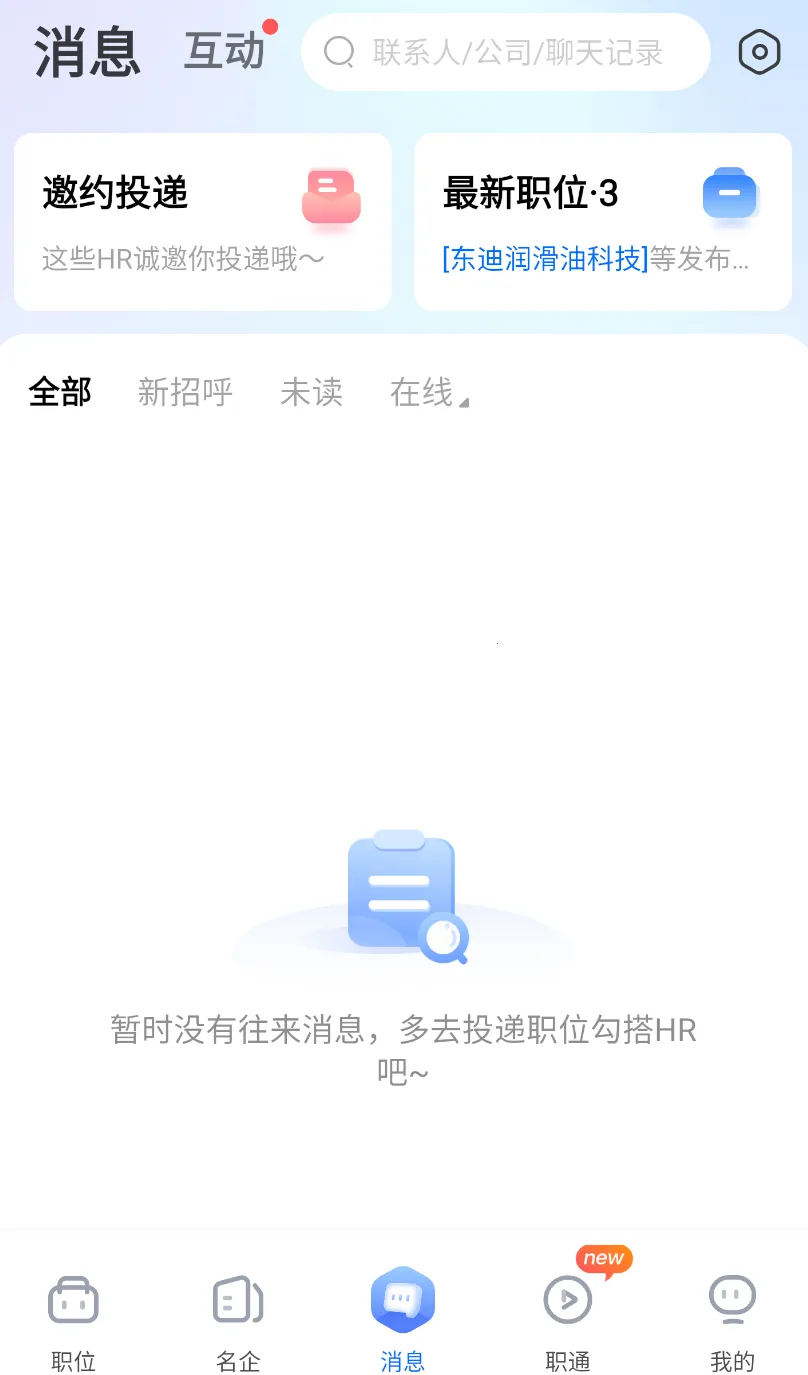The image size is (808, 1375).
Task: Open settings via the gear icon
Action: click(758, 52)
